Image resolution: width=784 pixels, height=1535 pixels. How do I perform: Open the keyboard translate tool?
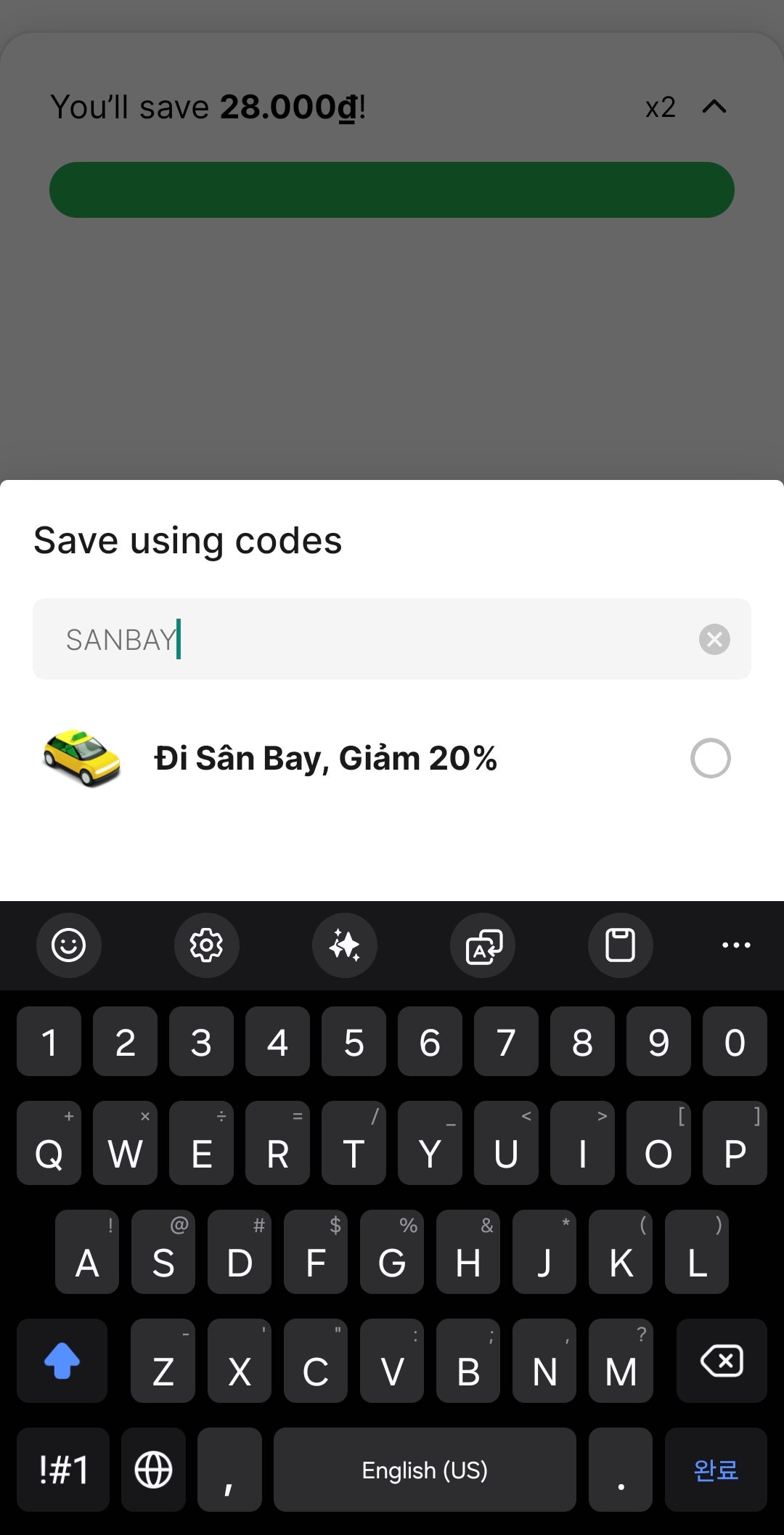(x=483, y=945)
